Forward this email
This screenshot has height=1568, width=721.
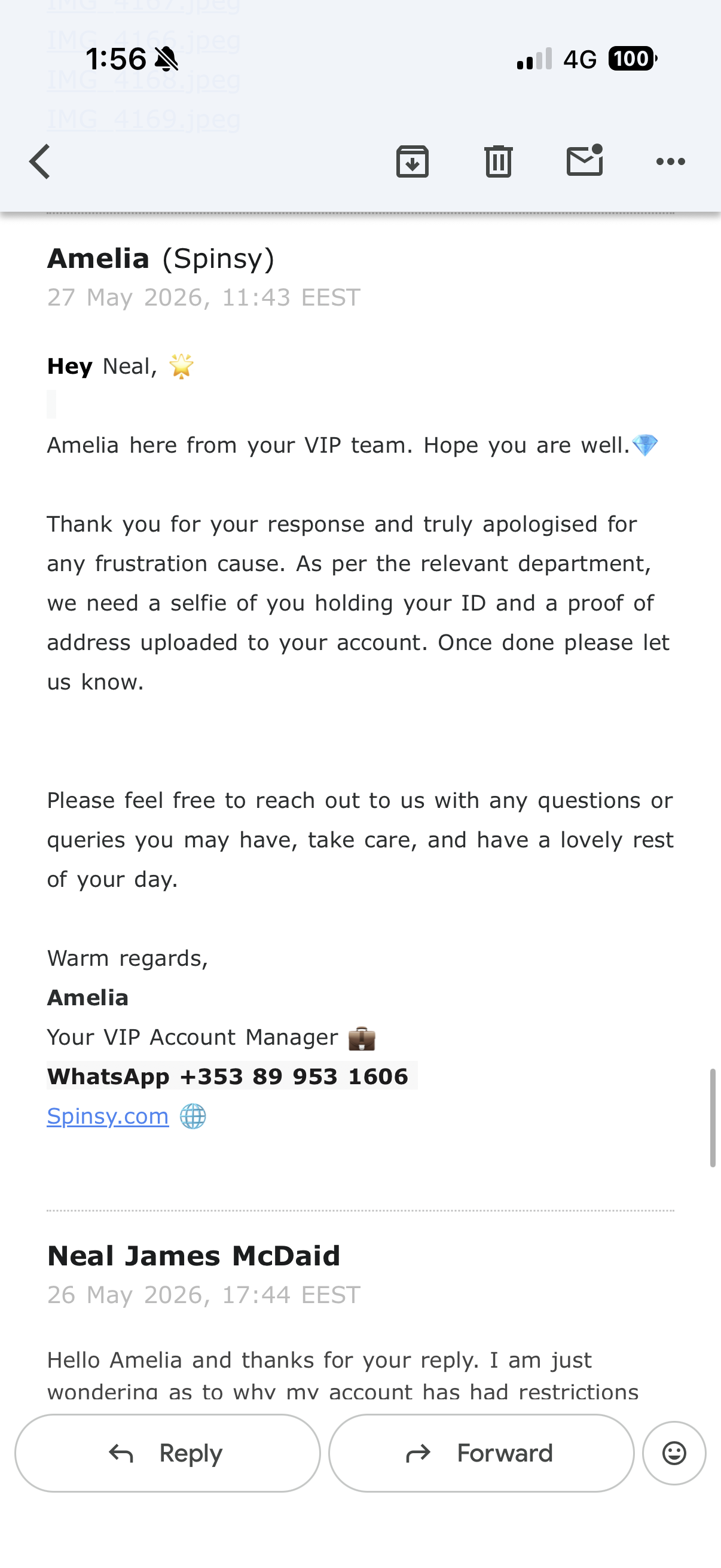point(481,1453)
